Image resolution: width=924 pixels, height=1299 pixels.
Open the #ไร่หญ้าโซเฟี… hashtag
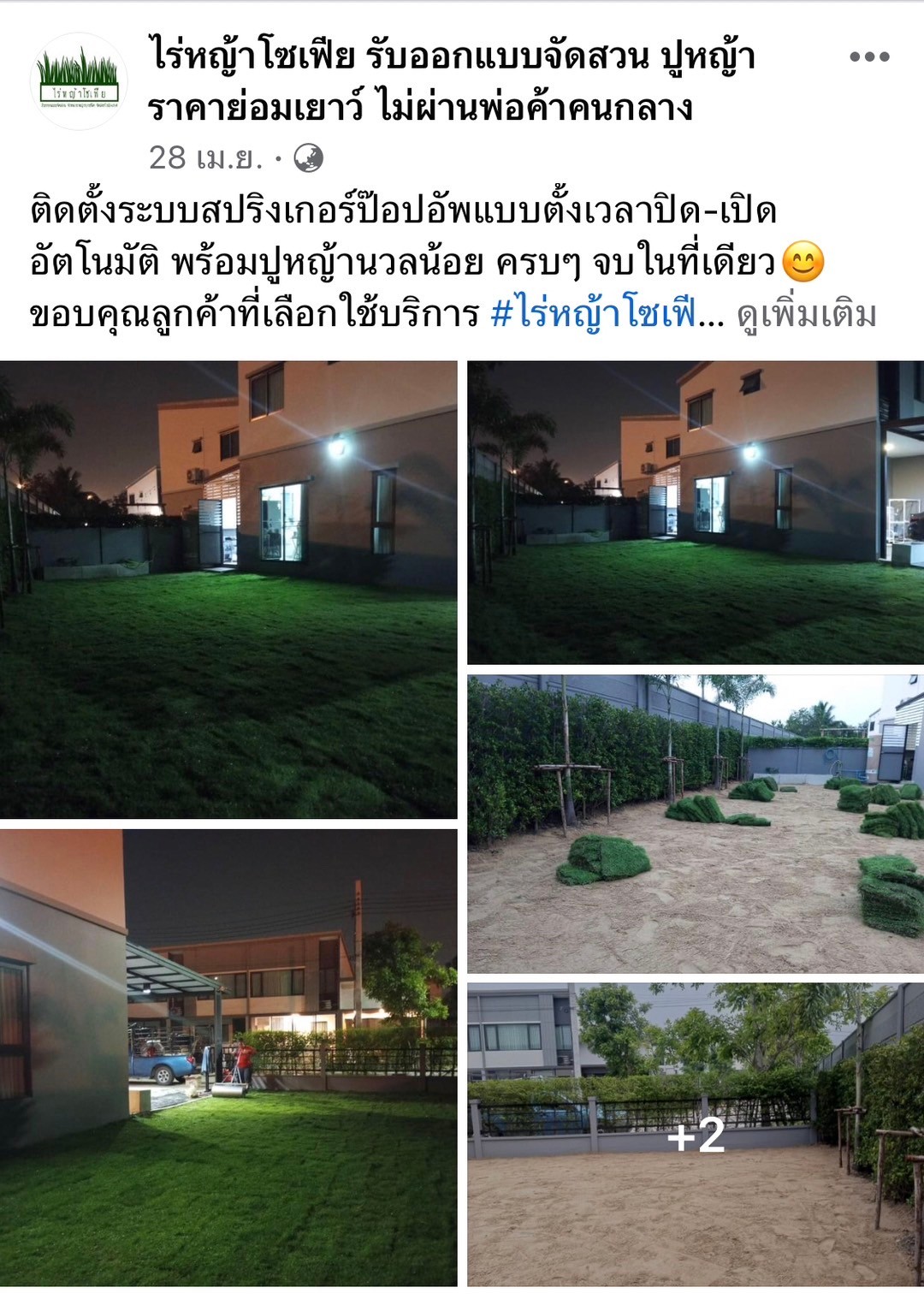tap(595, 314)
